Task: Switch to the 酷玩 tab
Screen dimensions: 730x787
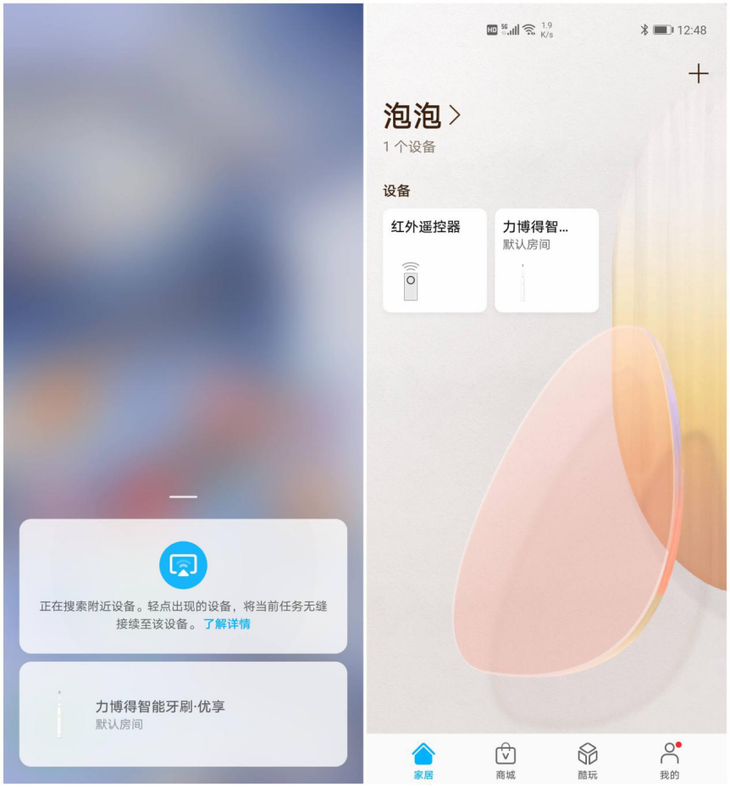Action: [x=588, y=760]
